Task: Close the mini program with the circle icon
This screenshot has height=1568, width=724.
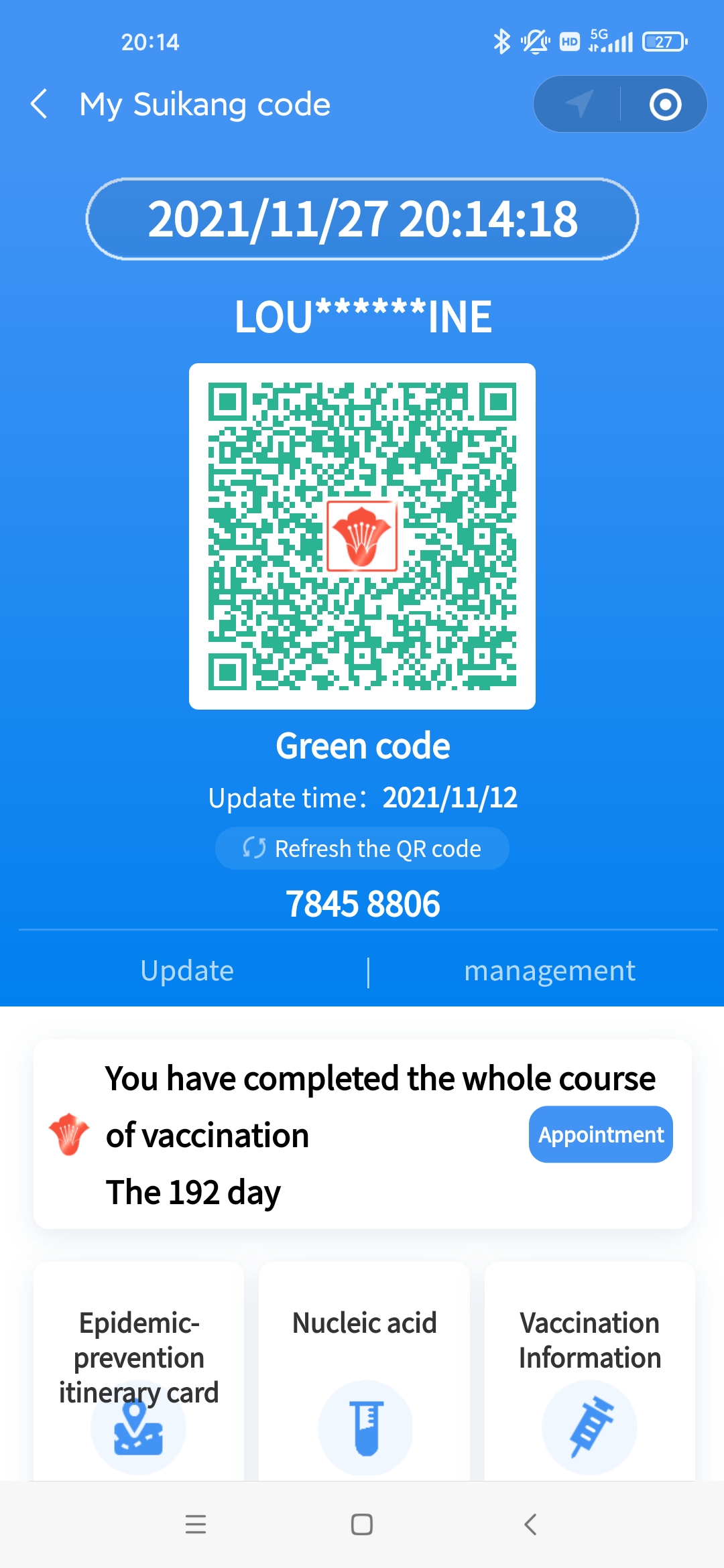Action: [x=665, y=105]
